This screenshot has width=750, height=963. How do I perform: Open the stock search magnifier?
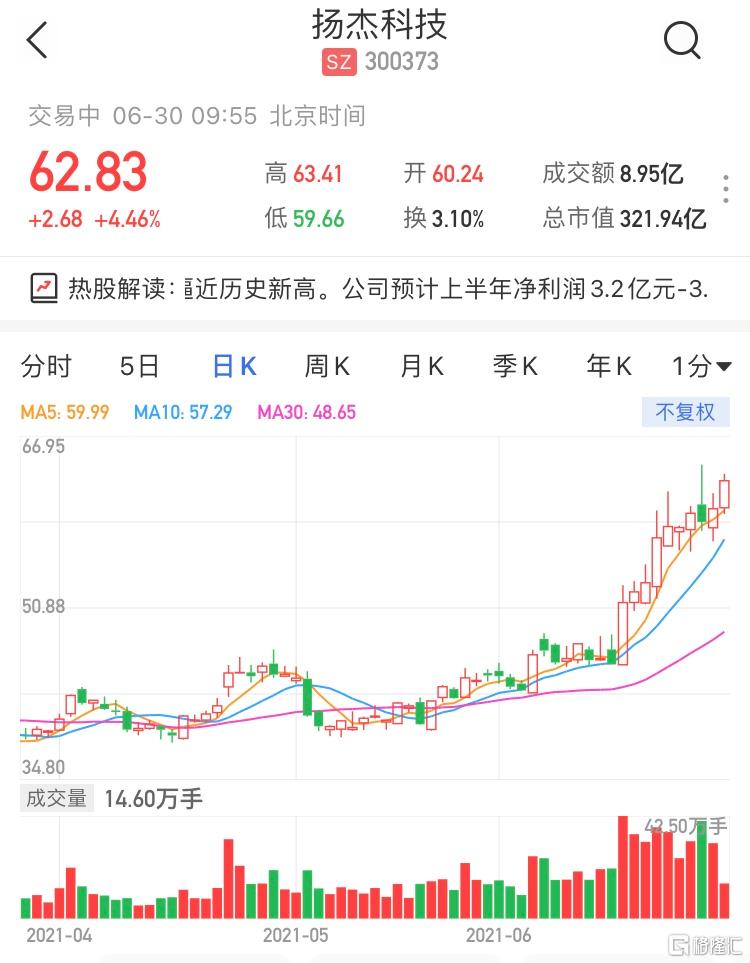click(683, 41)
